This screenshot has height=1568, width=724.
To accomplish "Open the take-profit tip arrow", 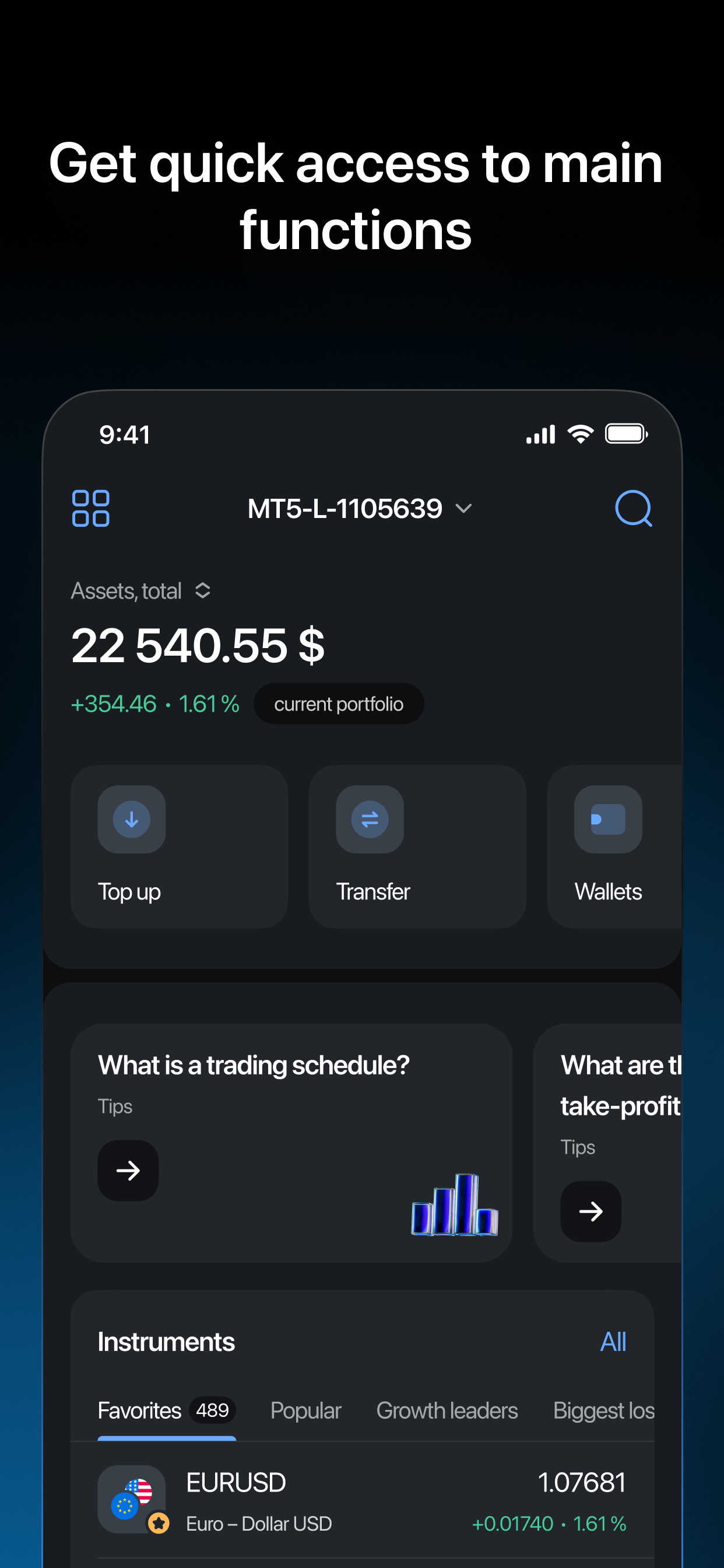I will 590,1212.
